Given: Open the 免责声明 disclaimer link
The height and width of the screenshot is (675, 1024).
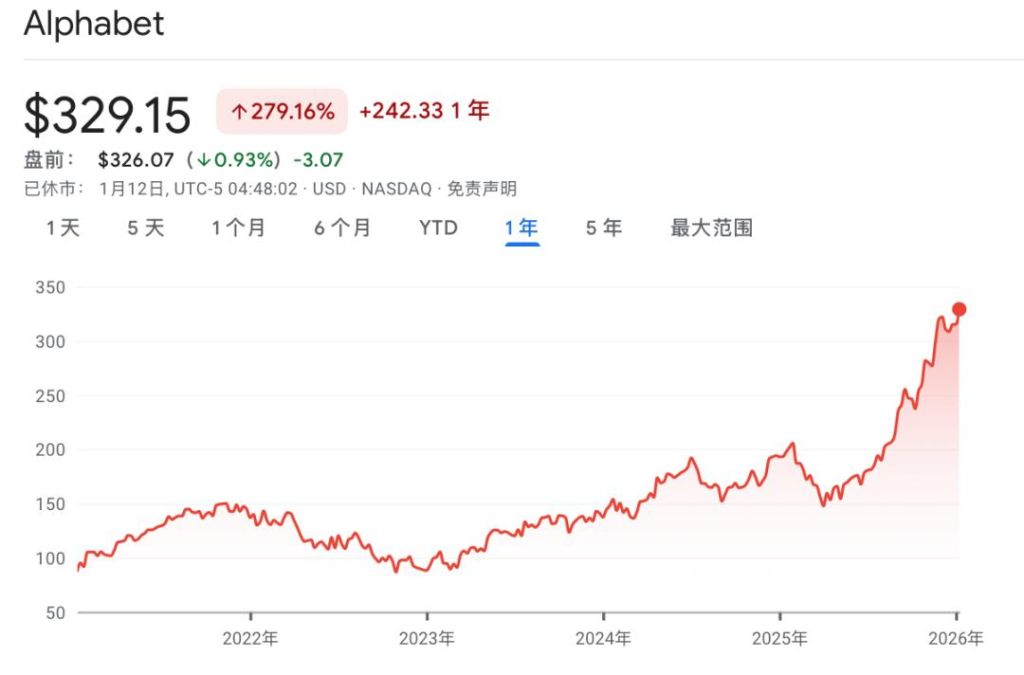Looking at the screenshot, I should 482,189.
